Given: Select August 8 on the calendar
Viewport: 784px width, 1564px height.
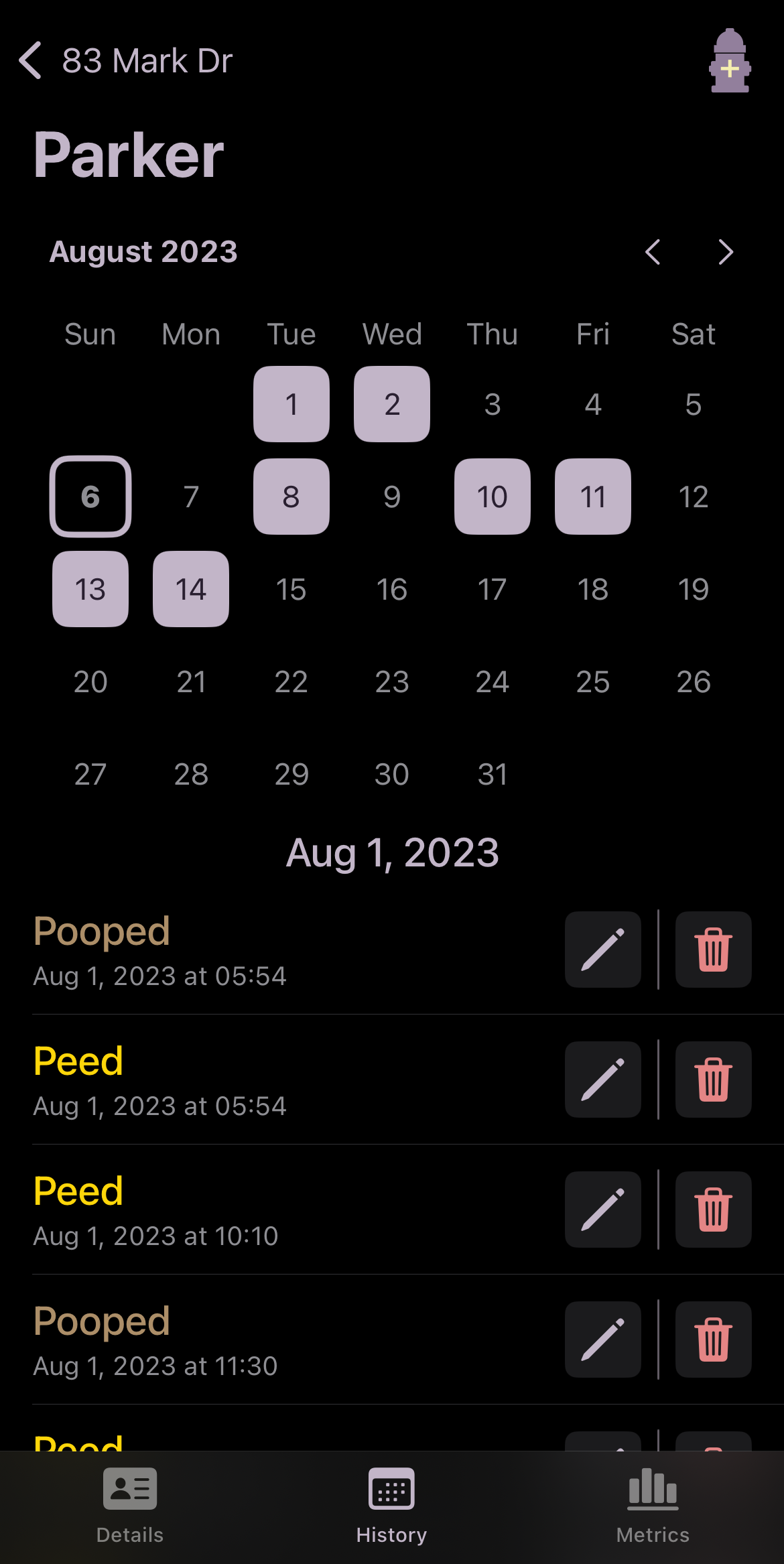Looking at the screenshot, I should 291,497.
